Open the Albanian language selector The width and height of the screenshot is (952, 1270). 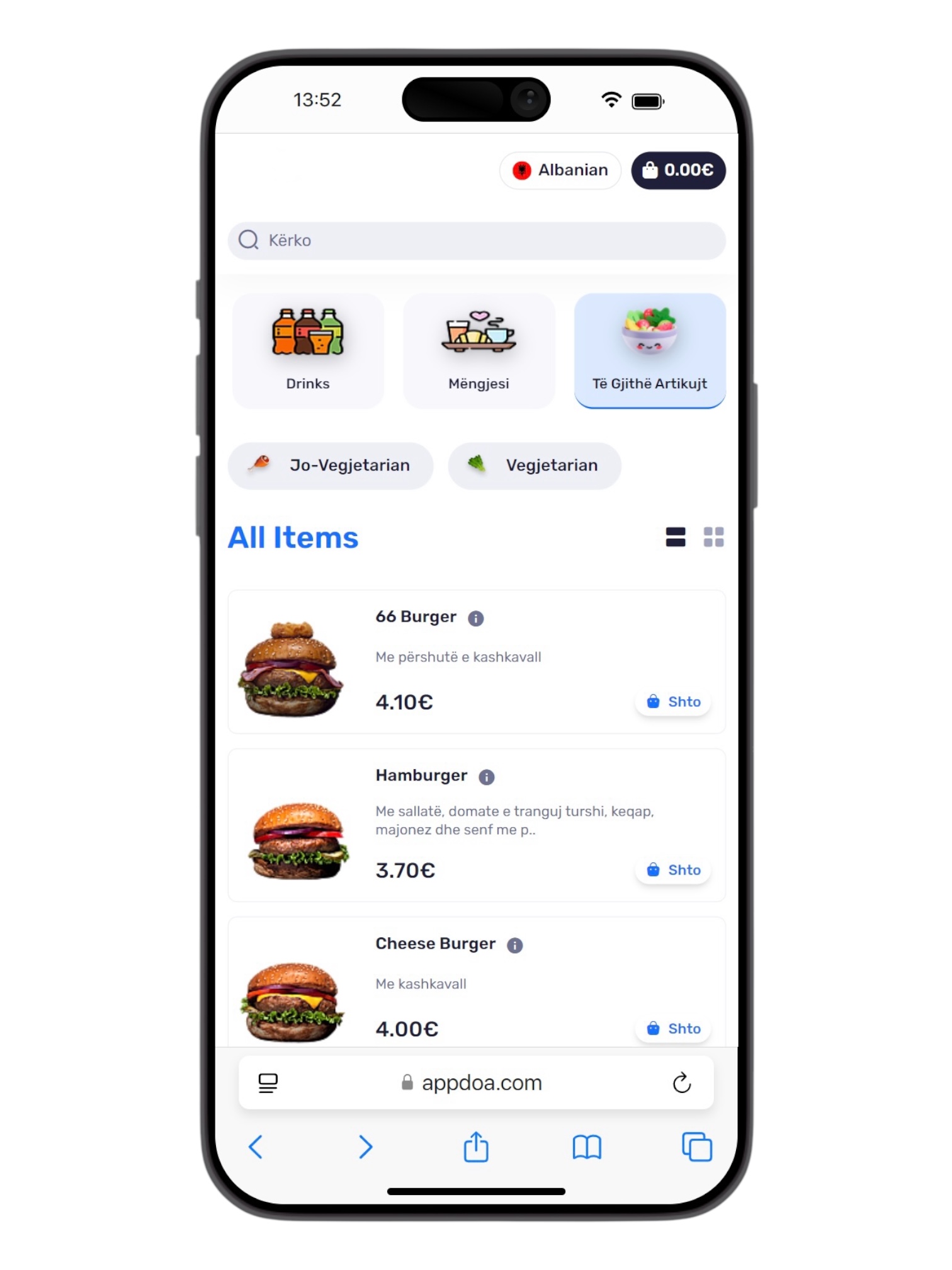click(x=560, y=170)
